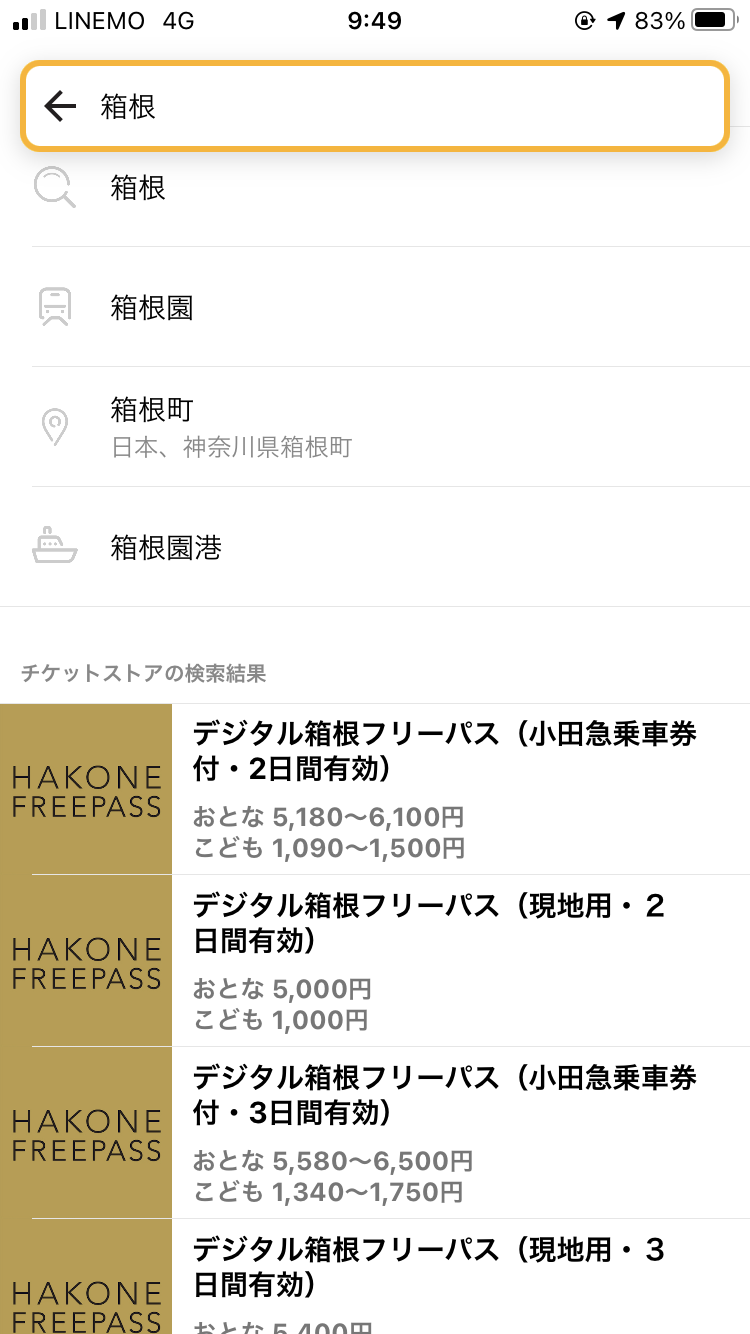Tap the back arrow in search bar
The image size is (750, 1334).
60,106
